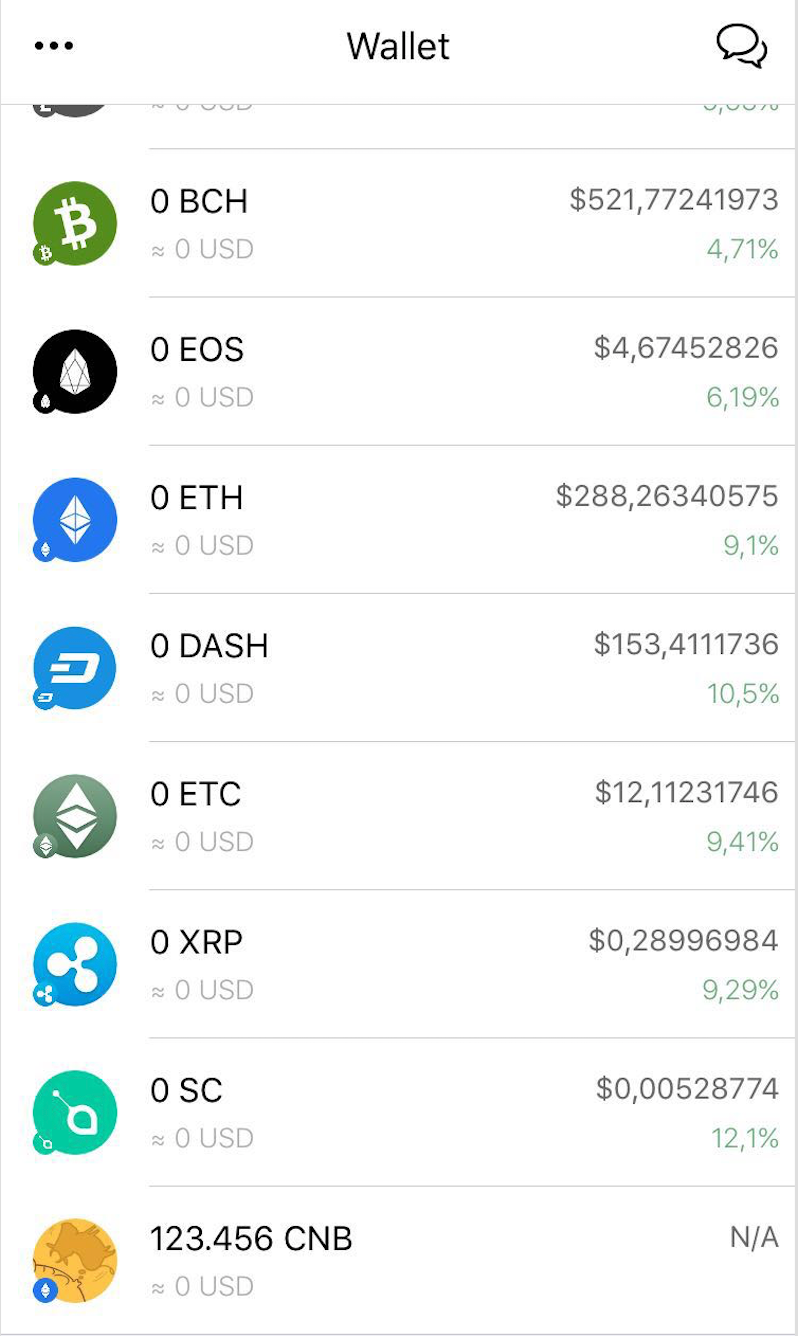This screenshot has height=1336, width=798.
Task: View the ETH wallet details
Action: (x=400, y=519)
